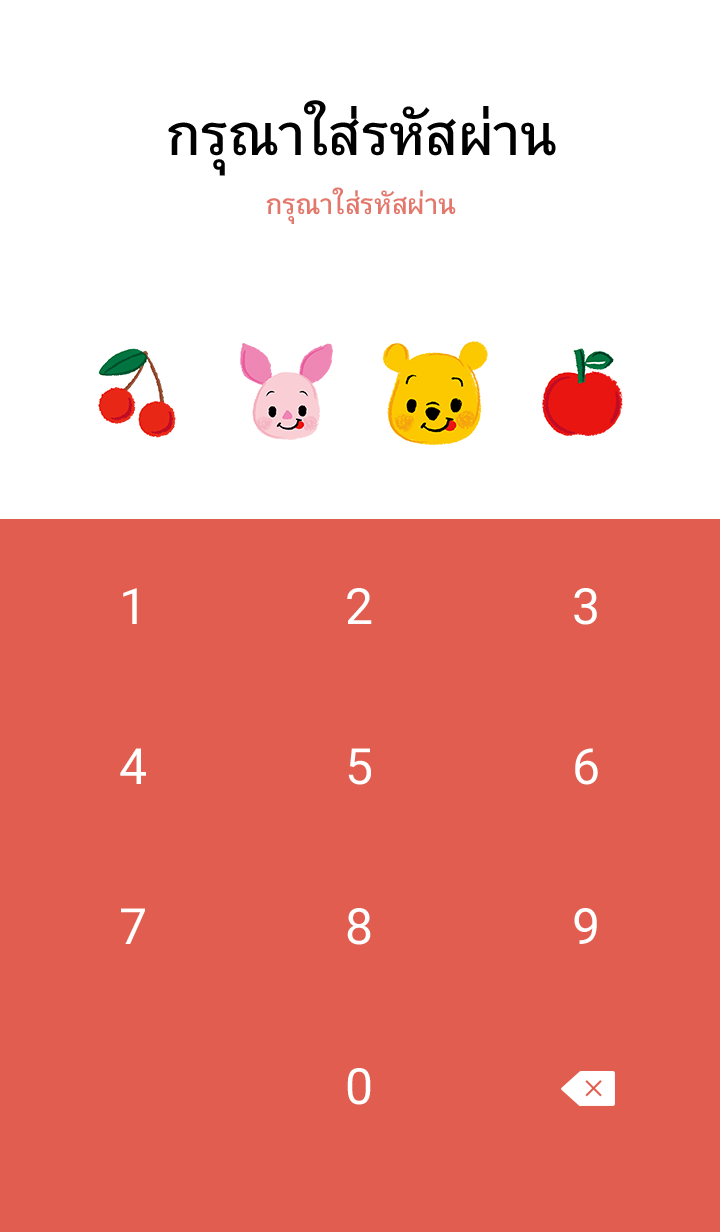Tap number 2 on the passcode keypad

click(x=359, y=607)
